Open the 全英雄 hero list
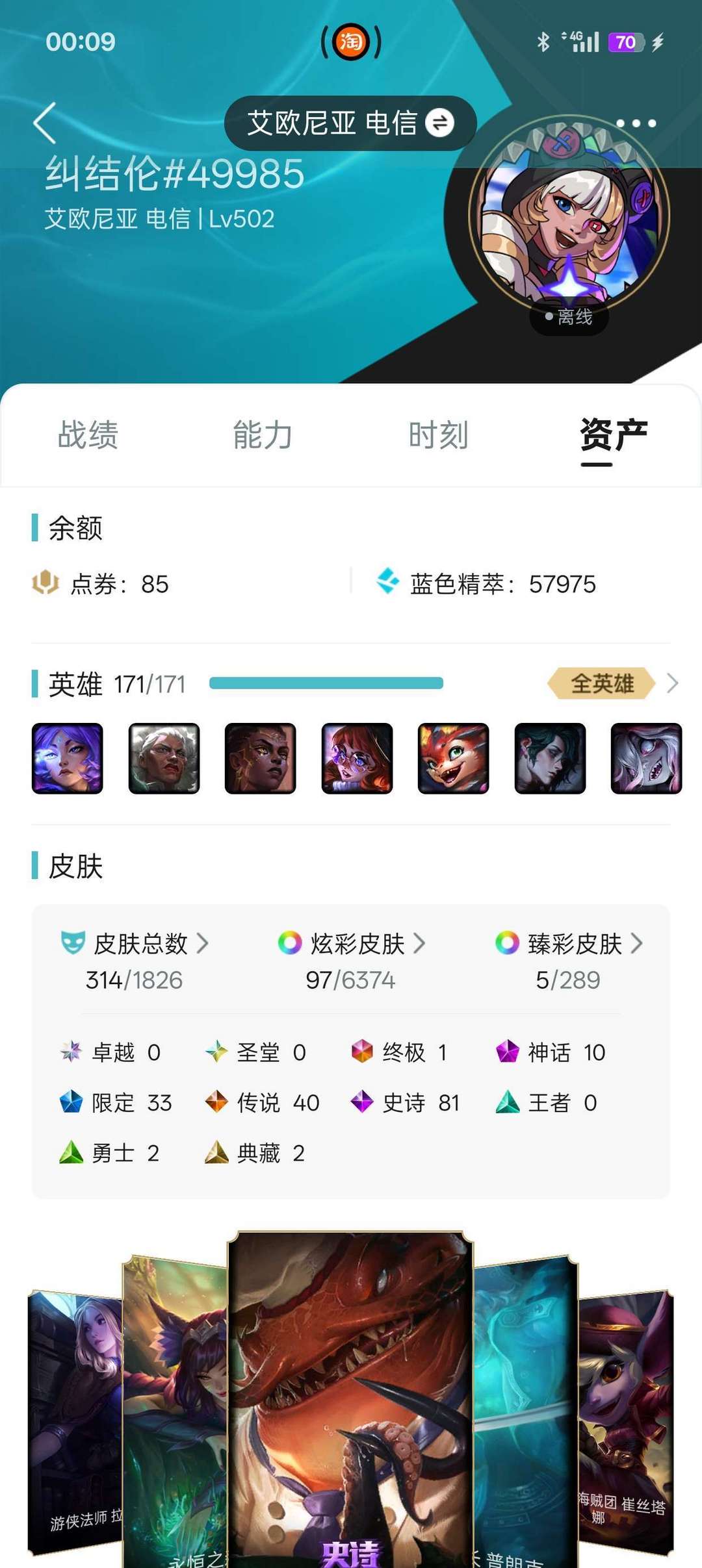702x1568 pixels. tap(613, 683)
